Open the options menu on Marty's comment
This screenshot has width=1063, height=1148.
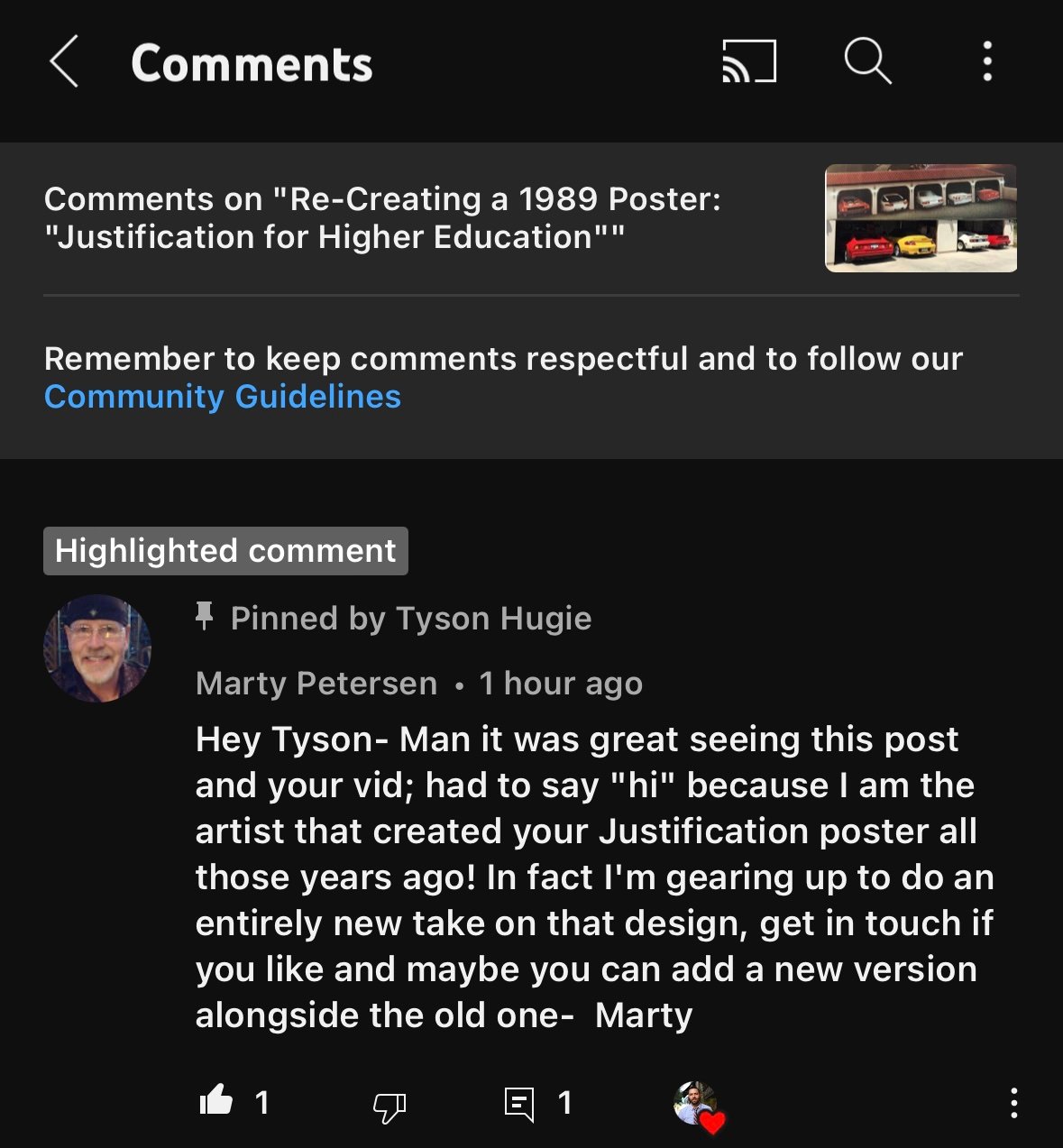pyautogui.click(x=1013, y=1102)
